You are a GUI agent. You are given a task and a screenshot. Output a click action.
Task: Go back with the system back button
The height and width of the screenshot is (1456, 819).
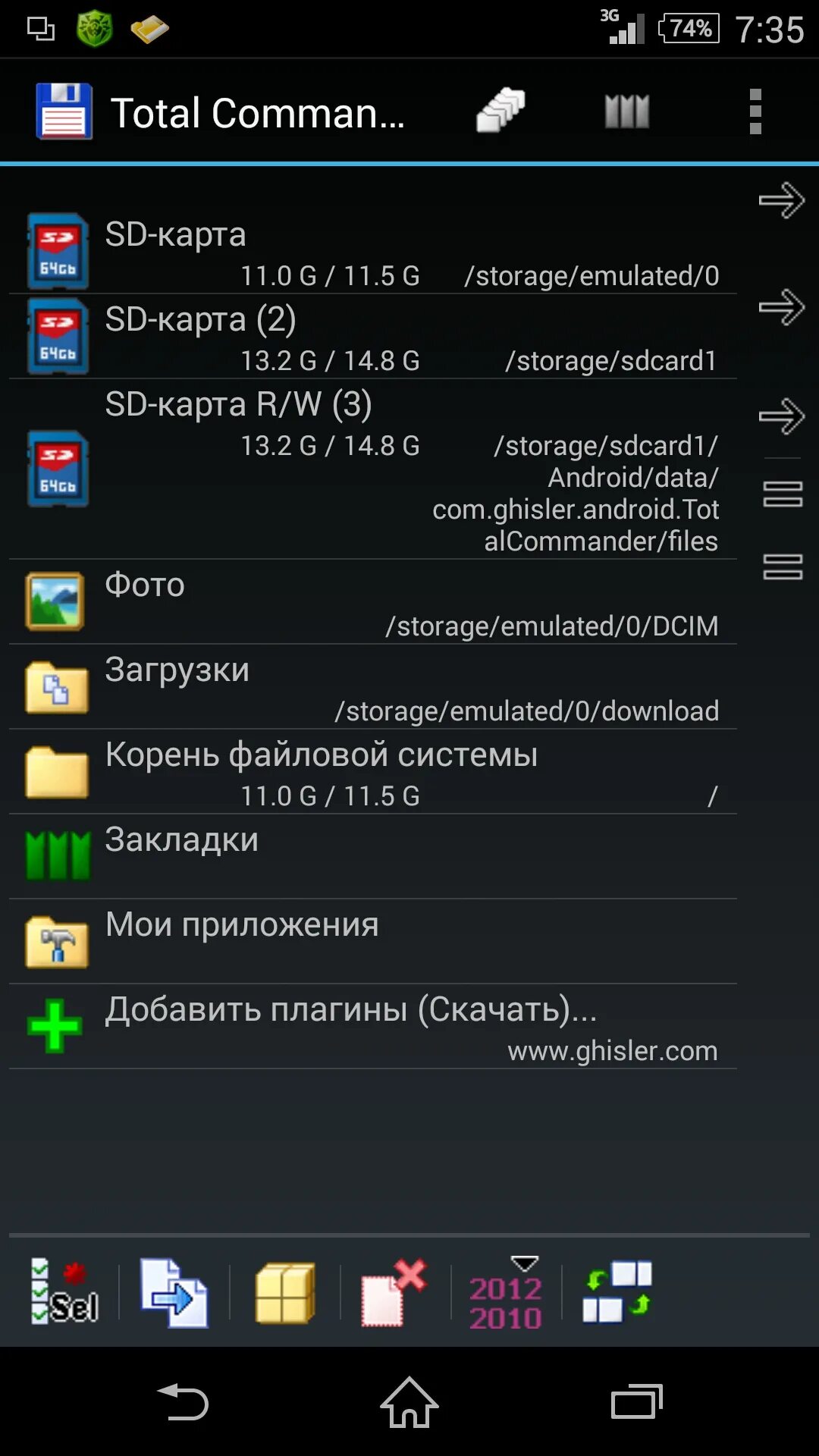tap(182, 1401)
